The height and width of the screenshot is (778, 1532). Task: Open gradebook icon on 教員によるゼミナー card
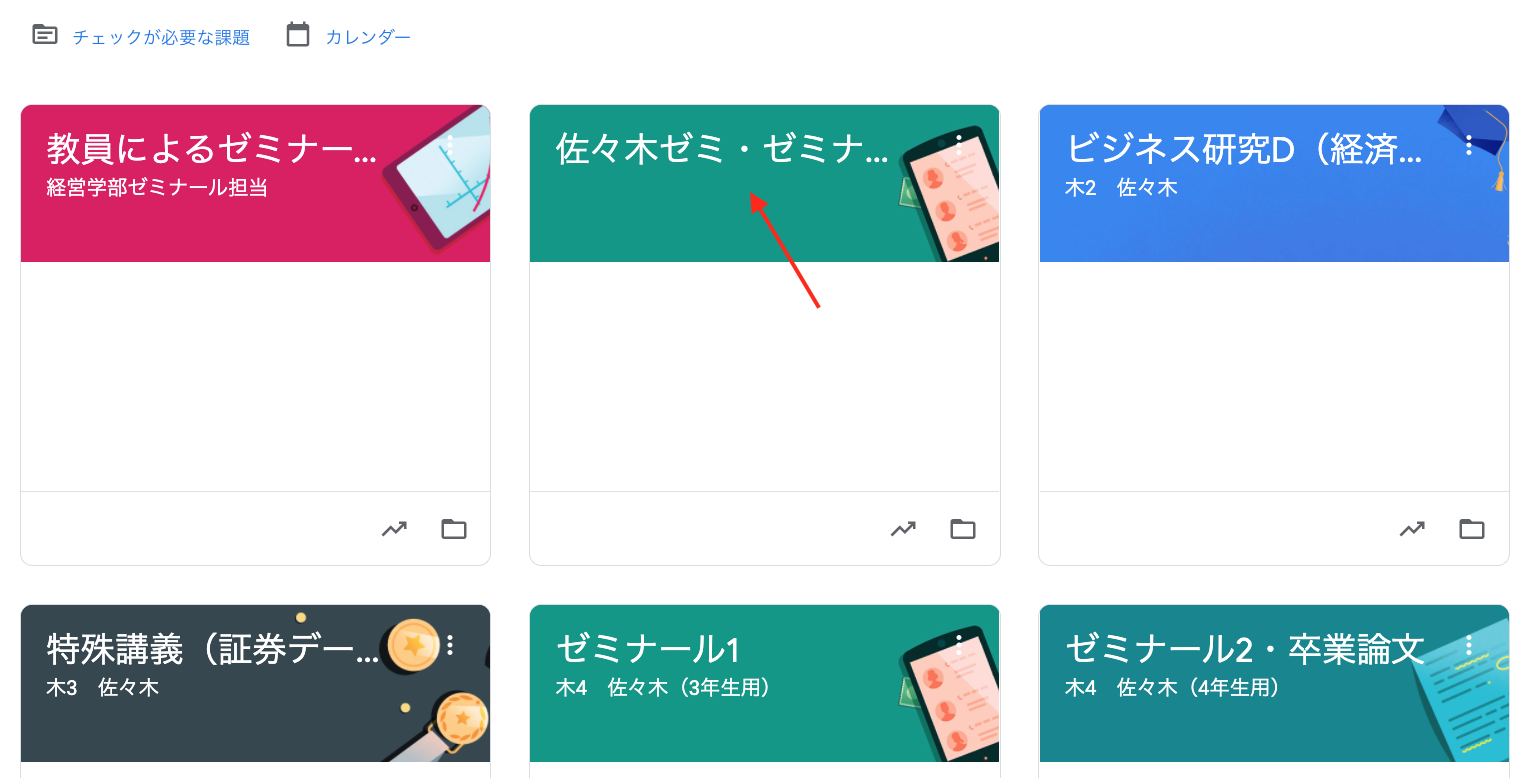394,529
